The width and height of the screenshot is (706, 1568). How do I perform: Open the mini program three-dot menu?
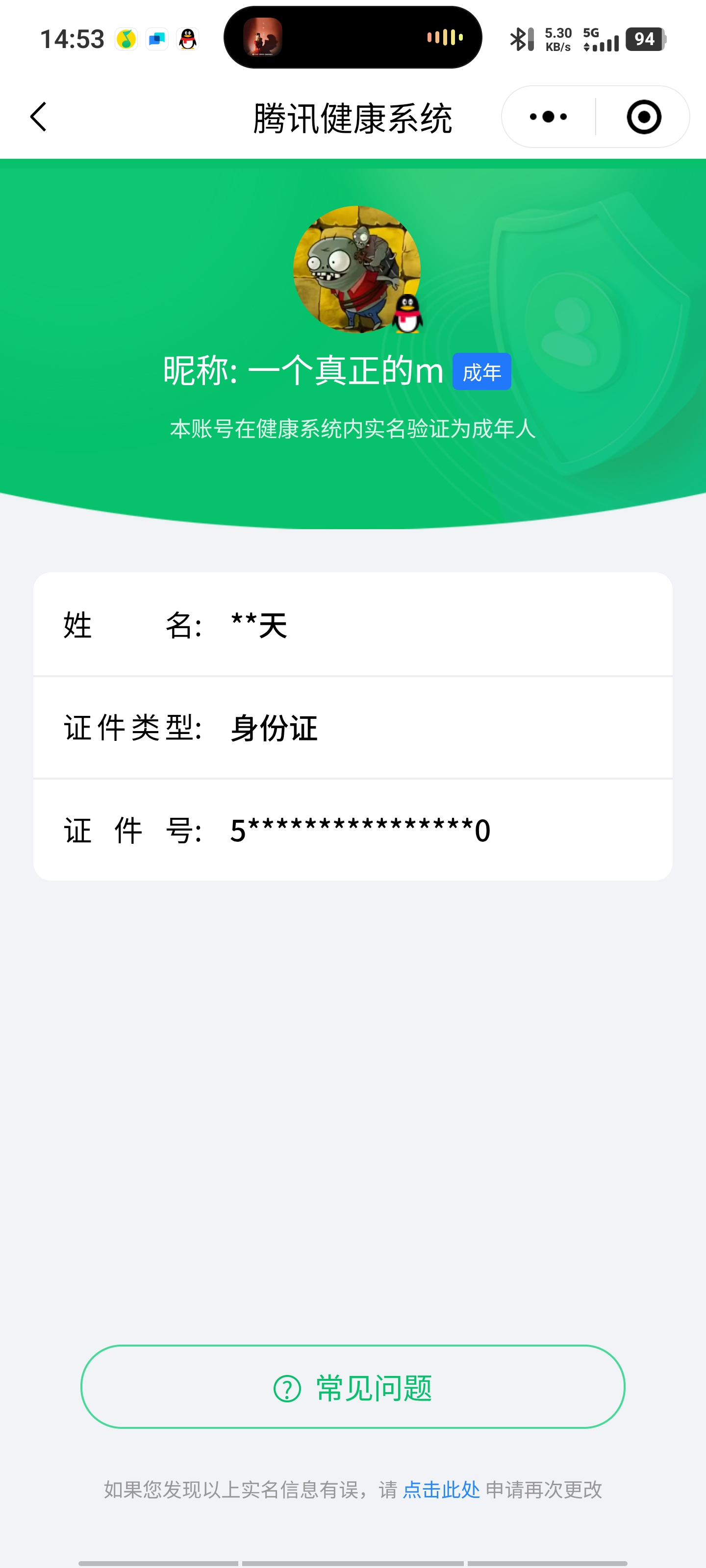tap(548, 116)
